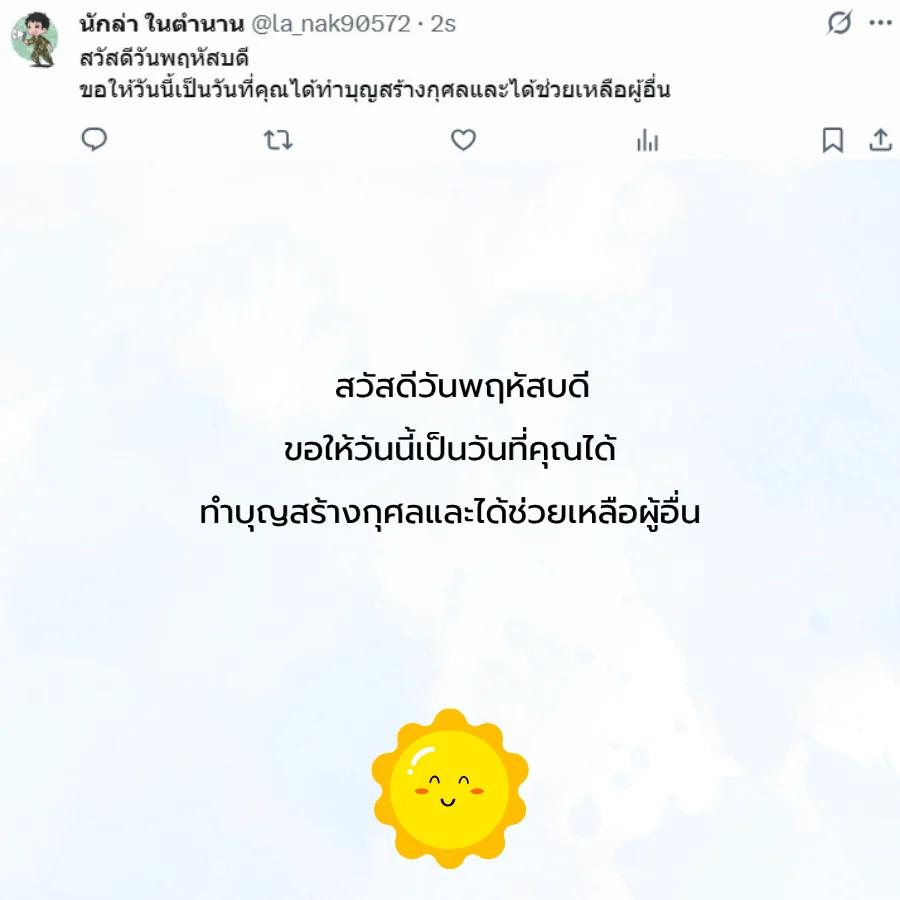Tap the Grok slashed-circle icon
900x900 pixels.
click(x=838, y=23)
